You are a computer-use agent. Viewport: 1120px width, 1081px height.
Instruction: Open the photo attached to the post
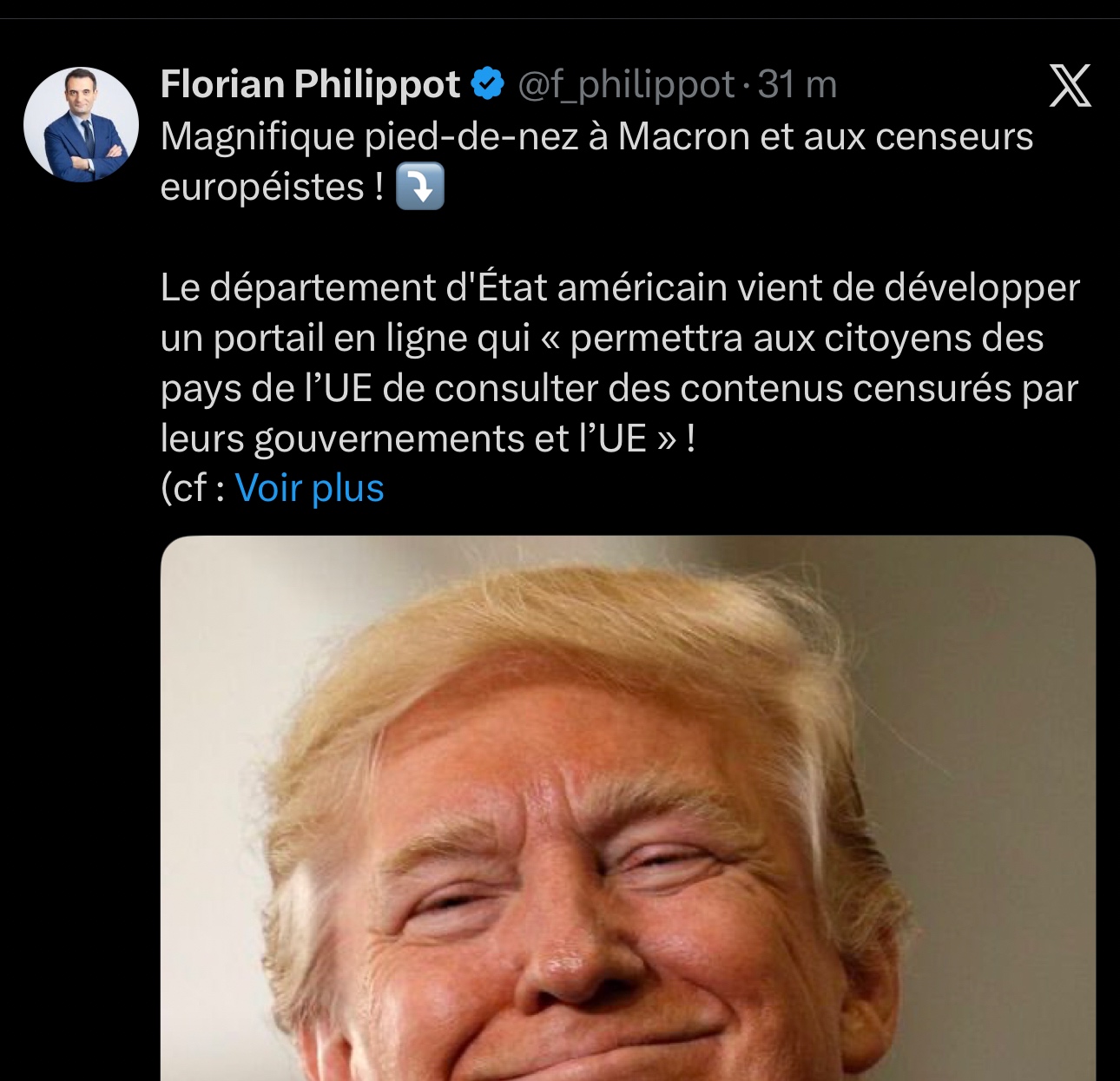627,807
